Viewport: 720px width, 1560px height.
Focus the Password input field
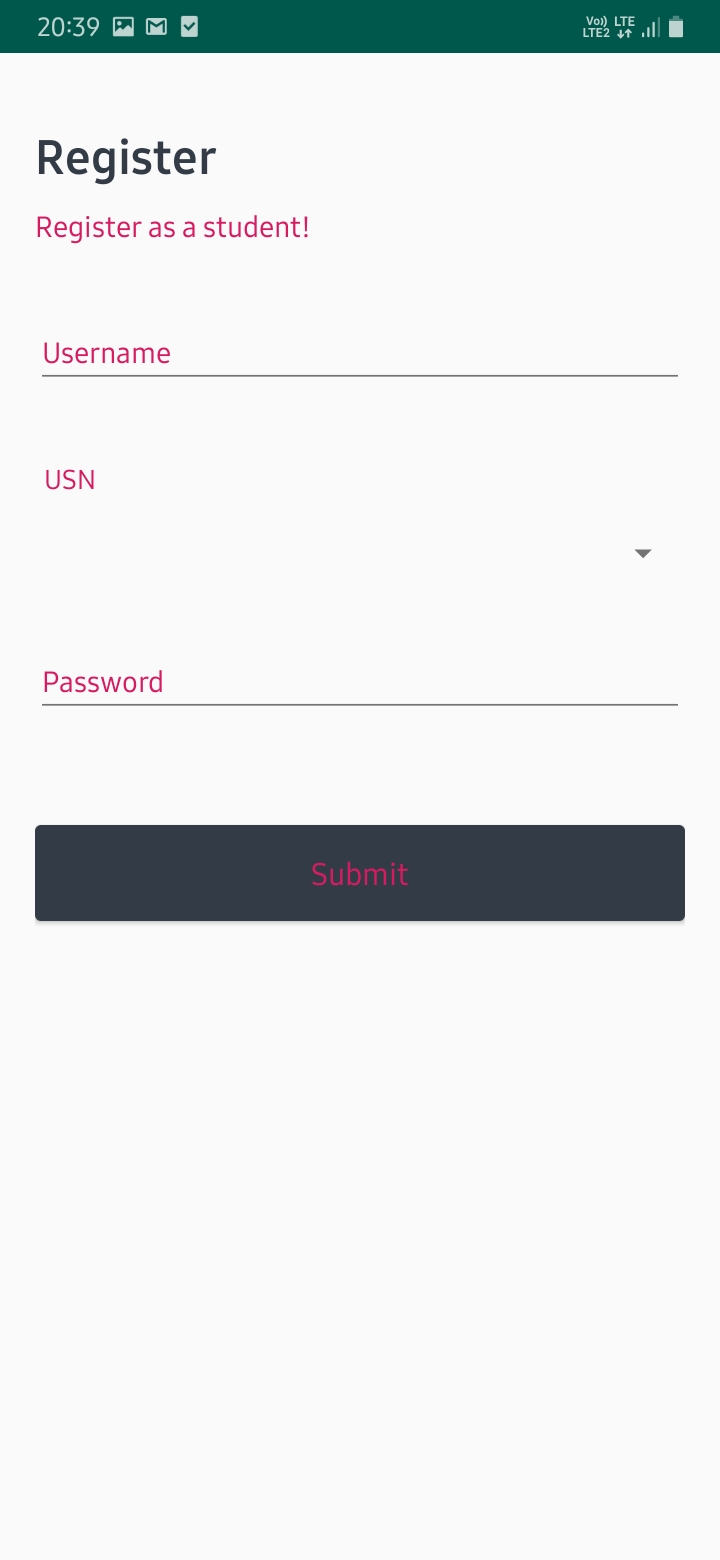coord(360,684)
